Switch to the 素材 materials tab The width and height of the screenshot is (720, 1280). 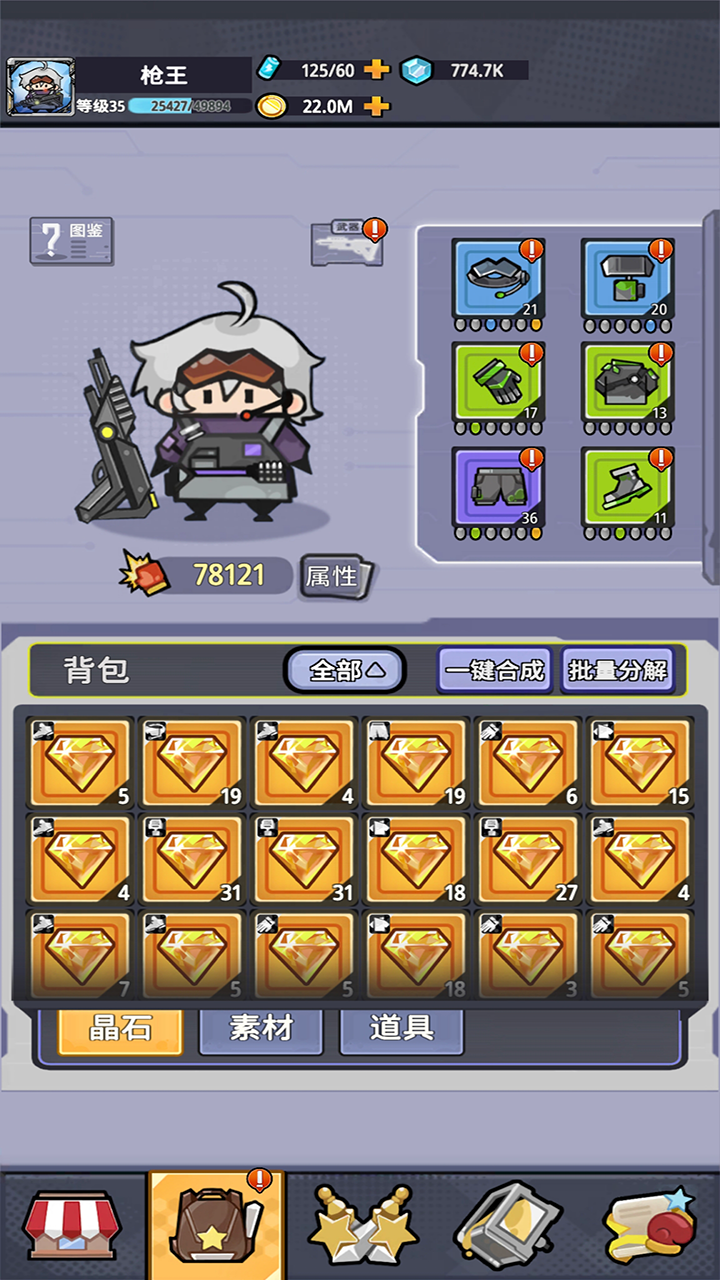(261, 1032)
